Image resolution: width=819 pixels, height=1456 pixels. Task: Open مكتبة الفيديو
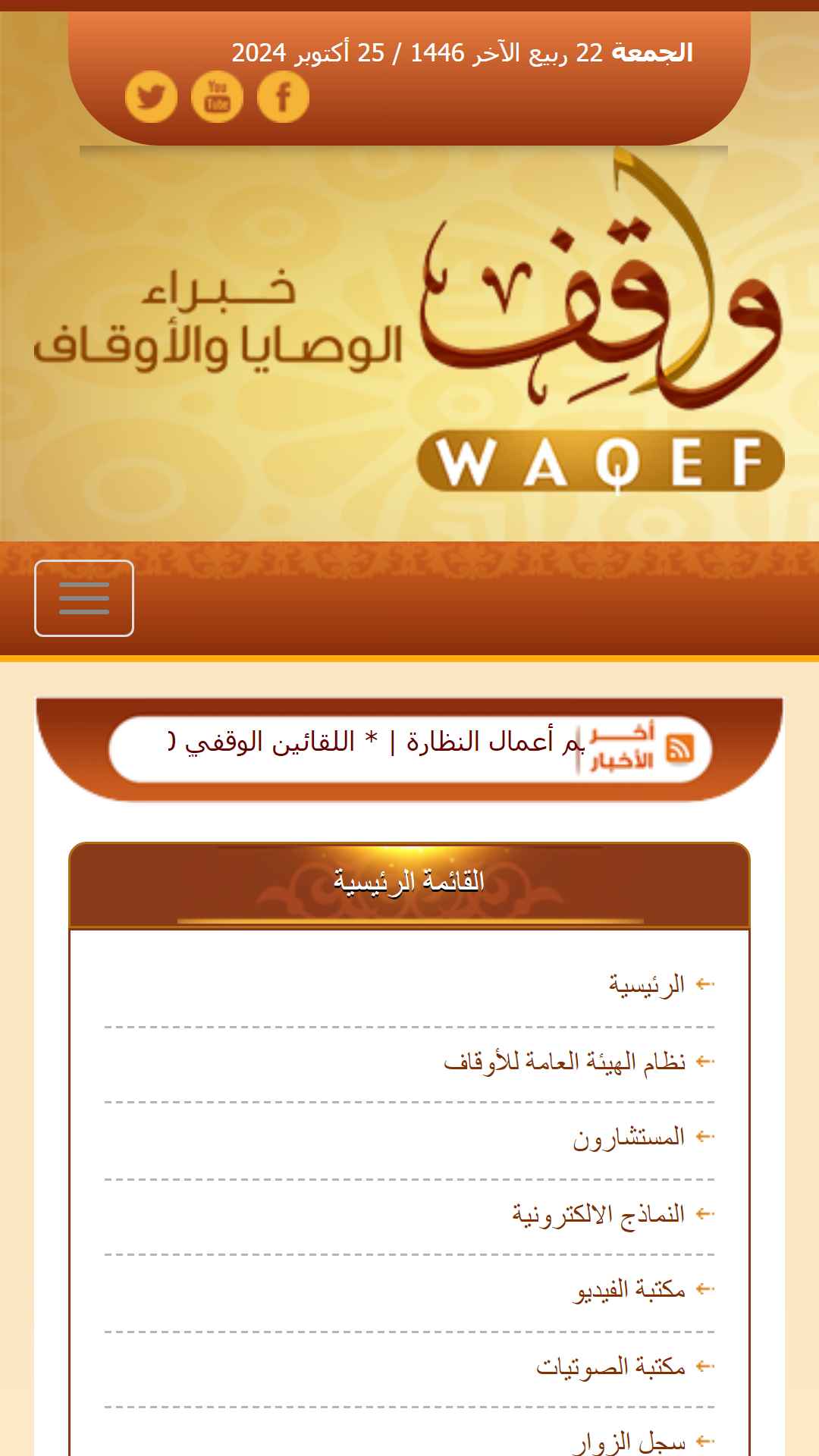pyautogui.click(x=629, y=1289)
